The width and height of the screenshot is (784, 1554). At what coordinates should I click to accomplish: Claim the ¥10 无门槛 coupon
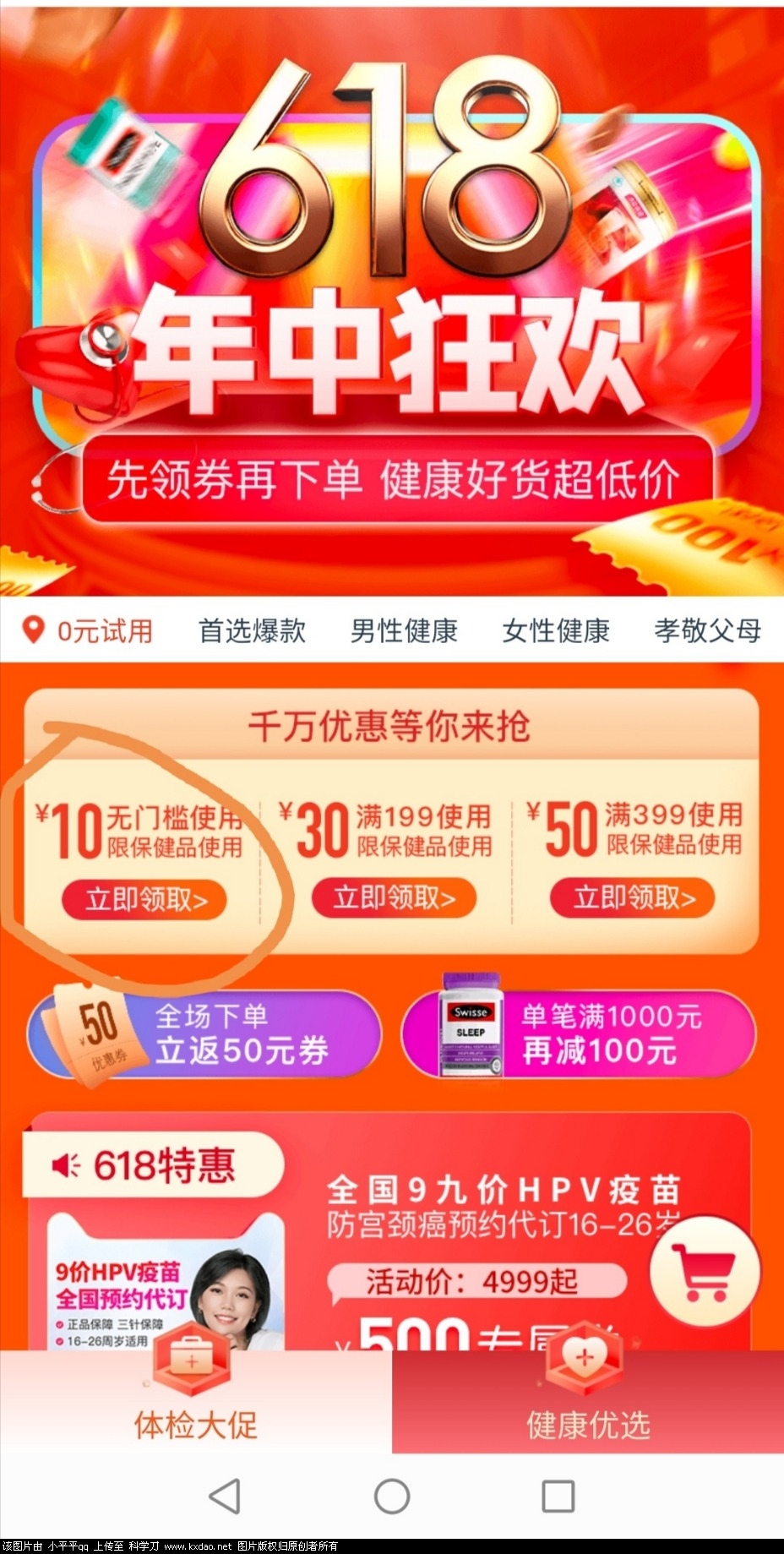tap(144, 899)
